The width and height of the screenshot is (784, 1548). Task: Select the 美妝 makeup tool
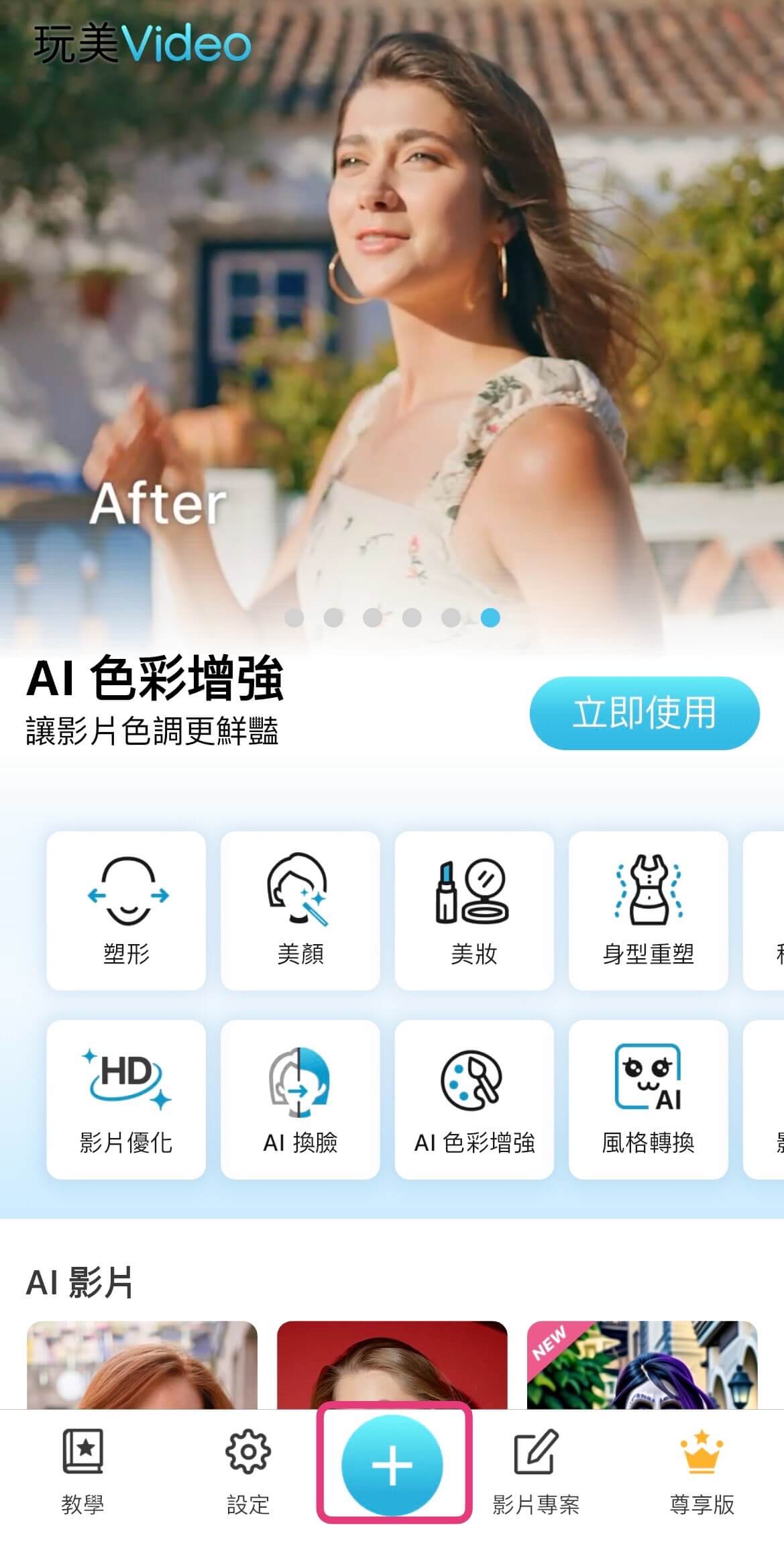[474, 910]
